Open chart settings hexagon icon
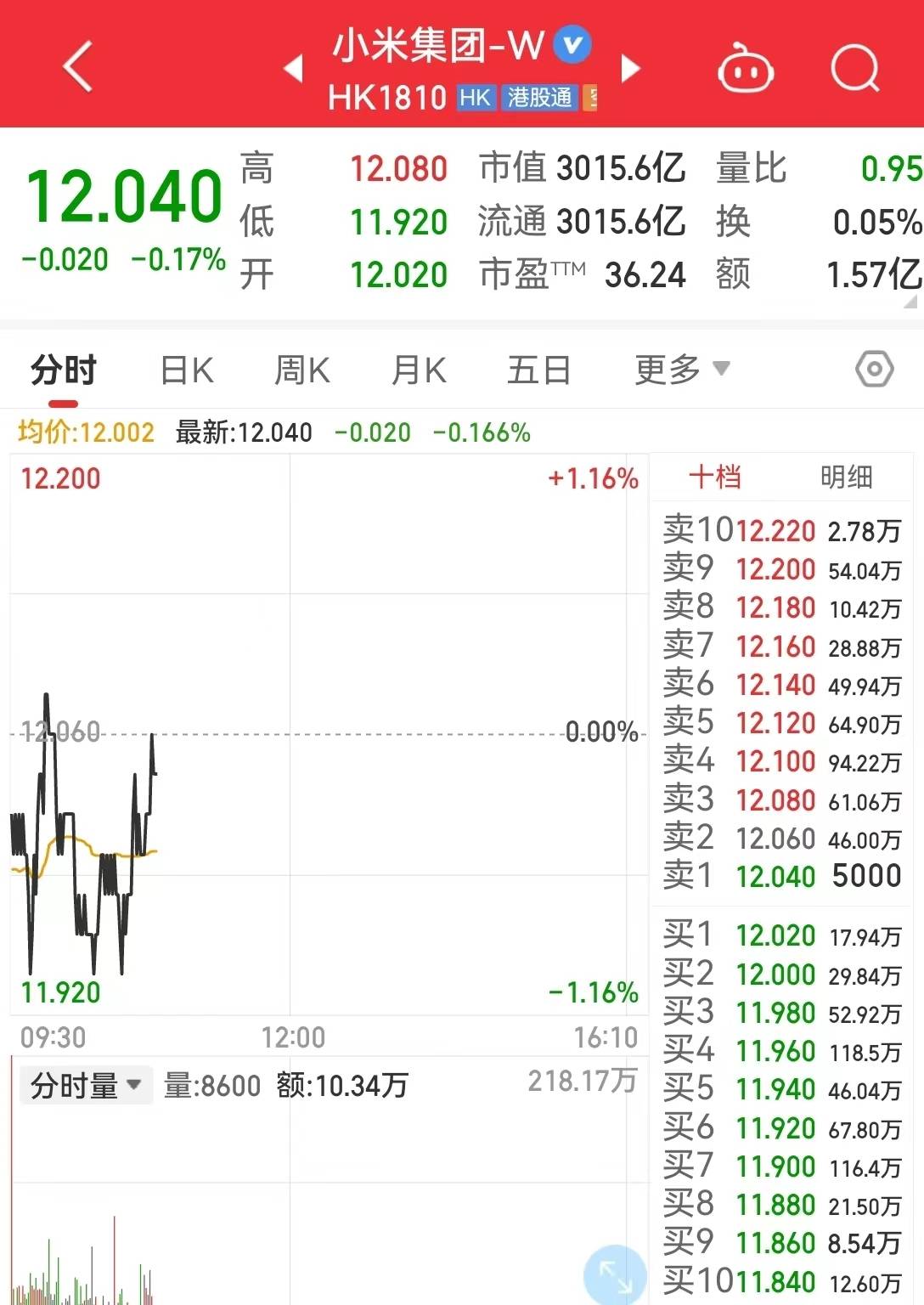The height and width of the screenshot is (1305, 924). pyautogui.click(x=874, y=370)
